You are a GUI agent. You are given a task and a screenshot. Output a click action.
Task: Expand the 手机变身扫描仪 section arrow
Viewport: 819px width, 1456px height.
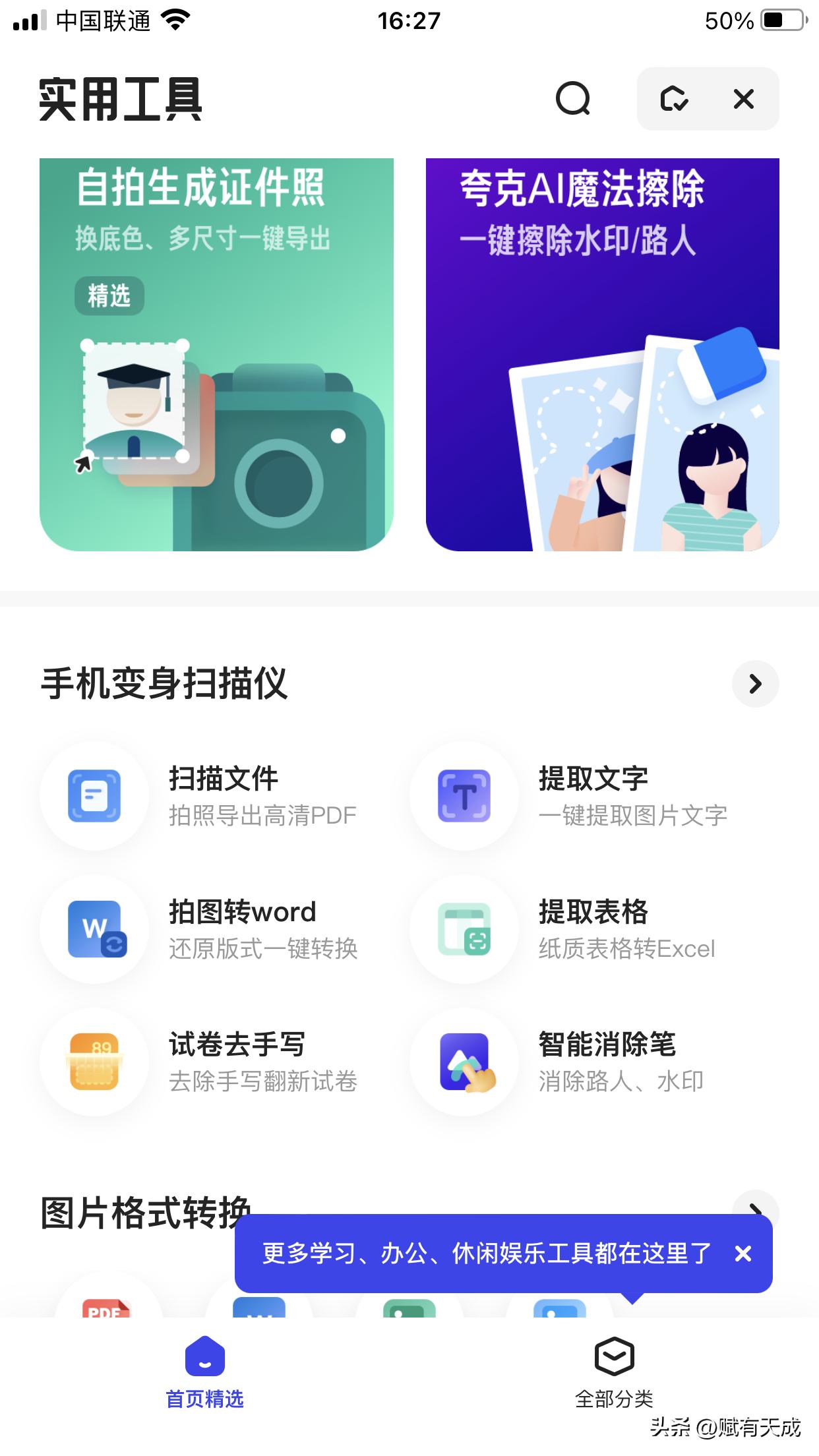click(x=756, y=684)
